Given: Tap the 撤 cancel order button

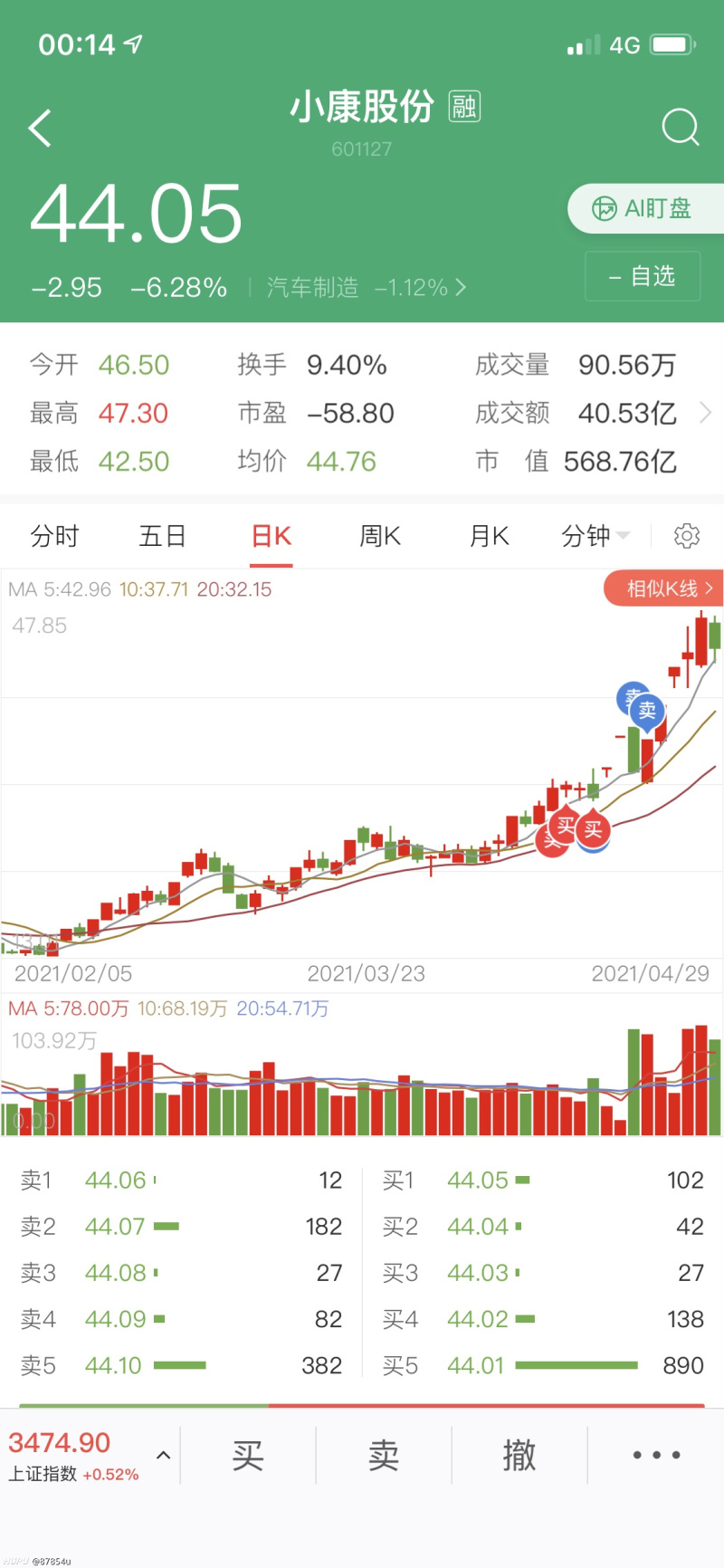Looking at the screenshot, I should tap(519, 1455).
